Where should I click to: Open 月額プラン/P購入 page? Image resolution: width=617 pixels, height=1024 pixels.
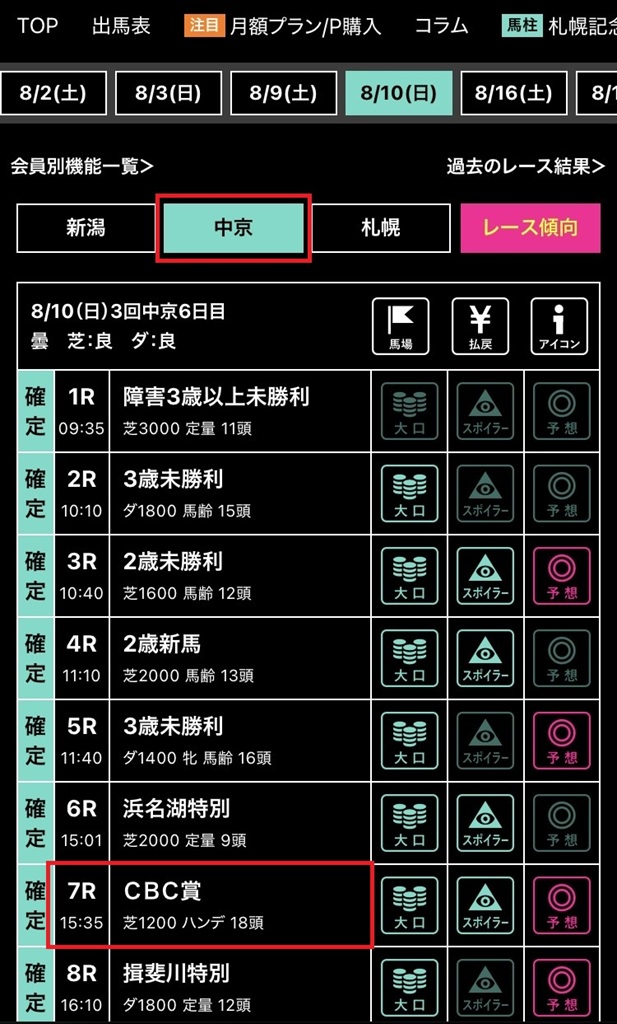[x=304, y=26]
